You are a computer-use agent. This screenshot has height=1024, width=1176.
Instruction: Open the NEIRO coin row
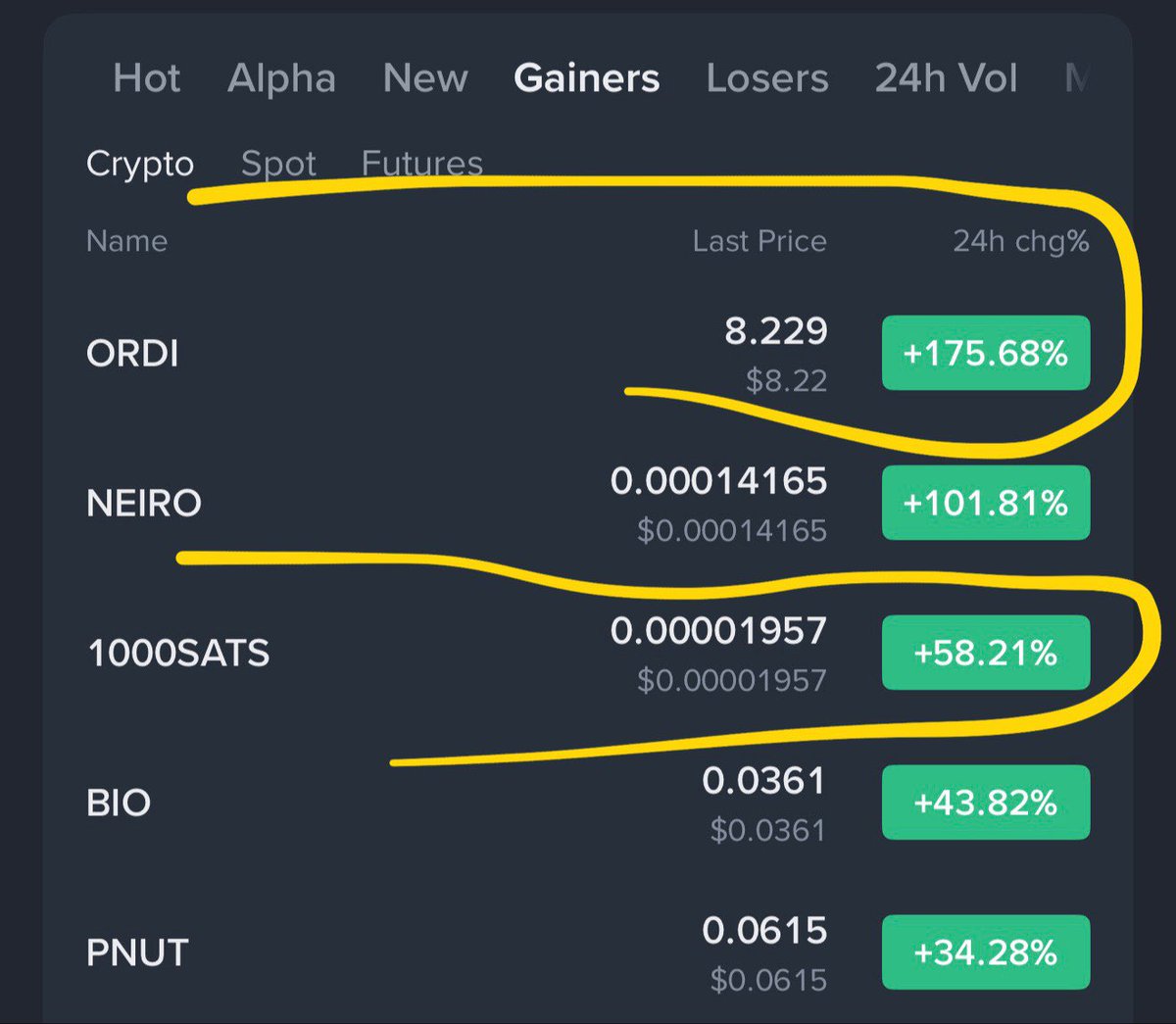[144, 504]
